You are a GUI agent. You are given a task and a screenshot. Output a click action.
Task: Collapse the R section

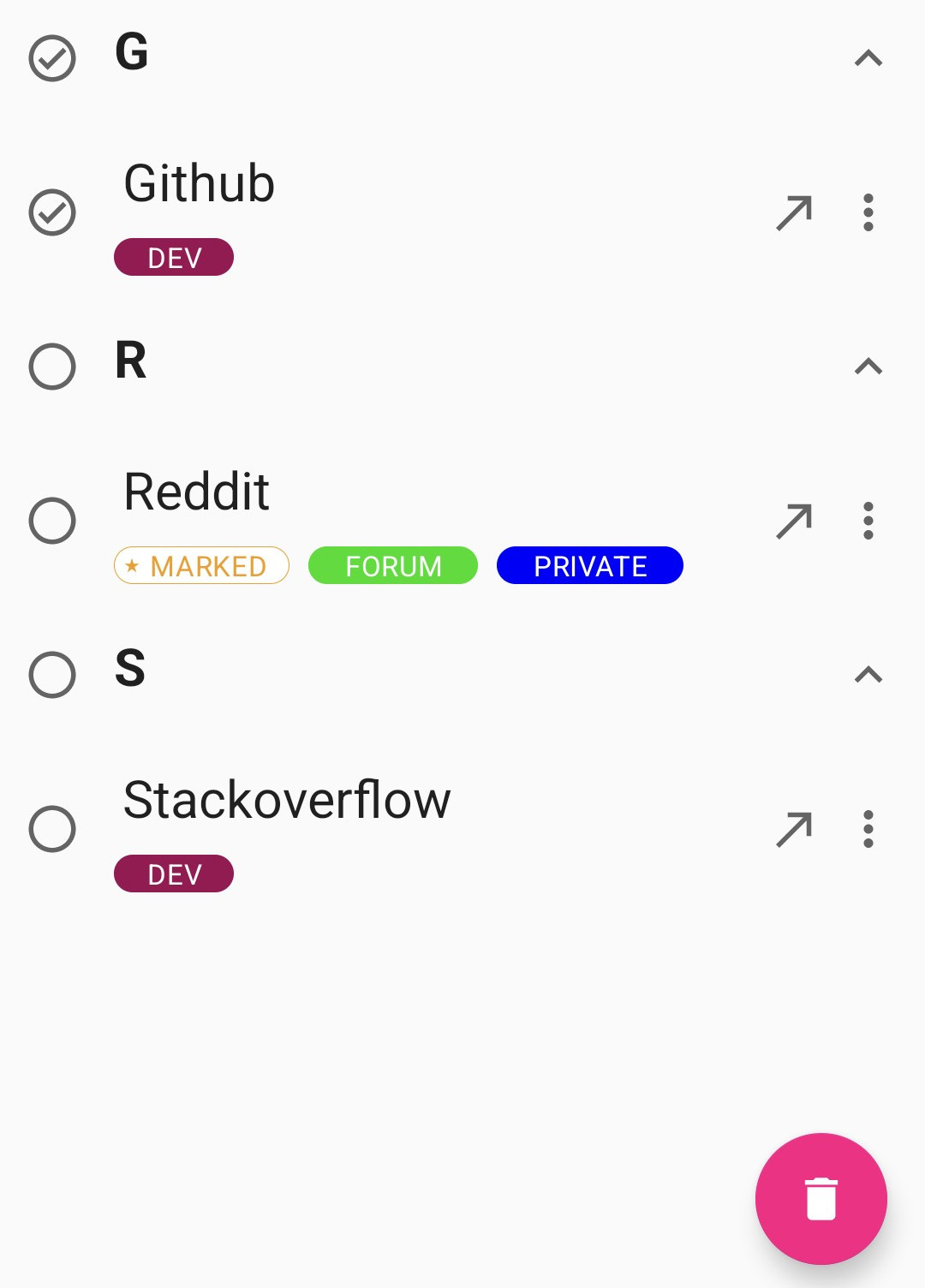click(x=868, y=367)
